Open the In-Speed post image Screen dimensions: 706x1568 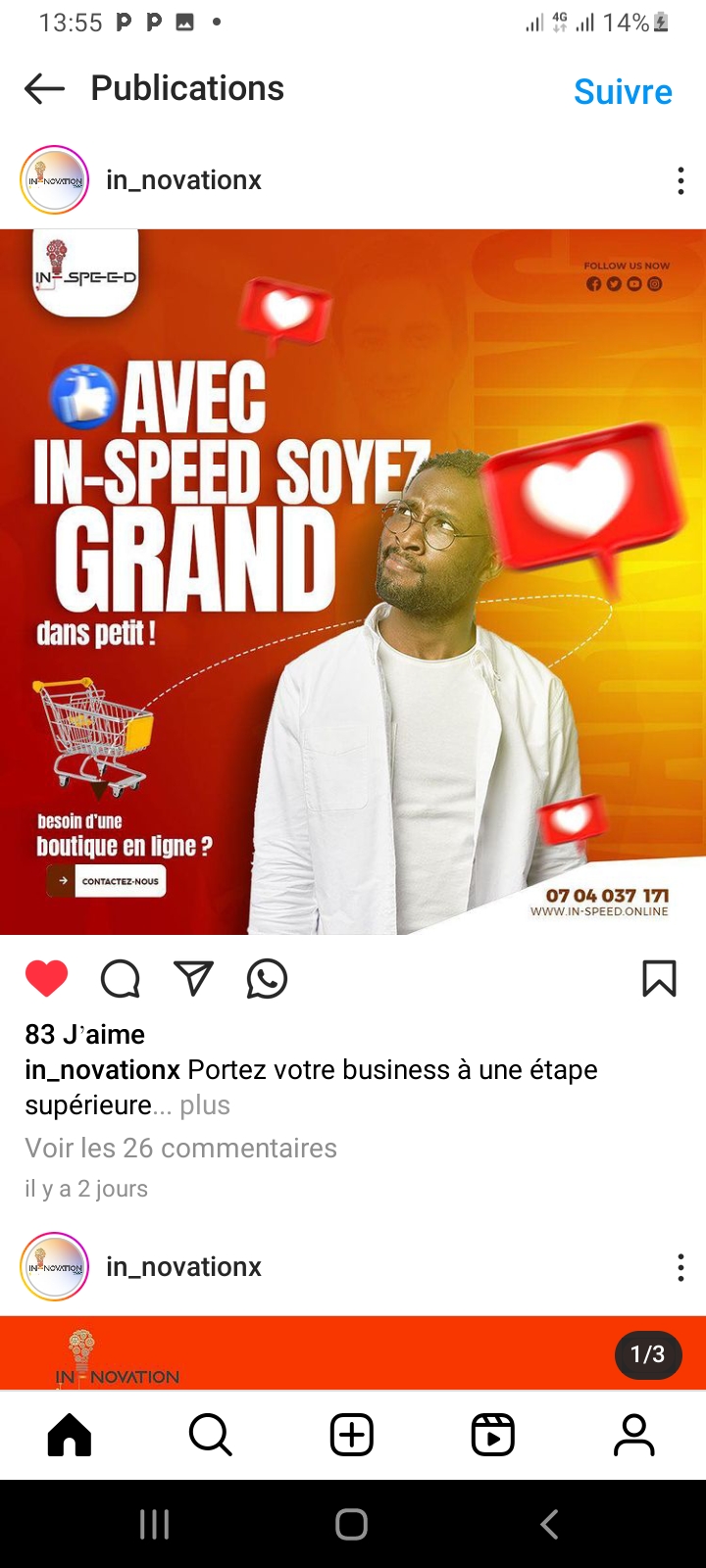tap(353, 582)
